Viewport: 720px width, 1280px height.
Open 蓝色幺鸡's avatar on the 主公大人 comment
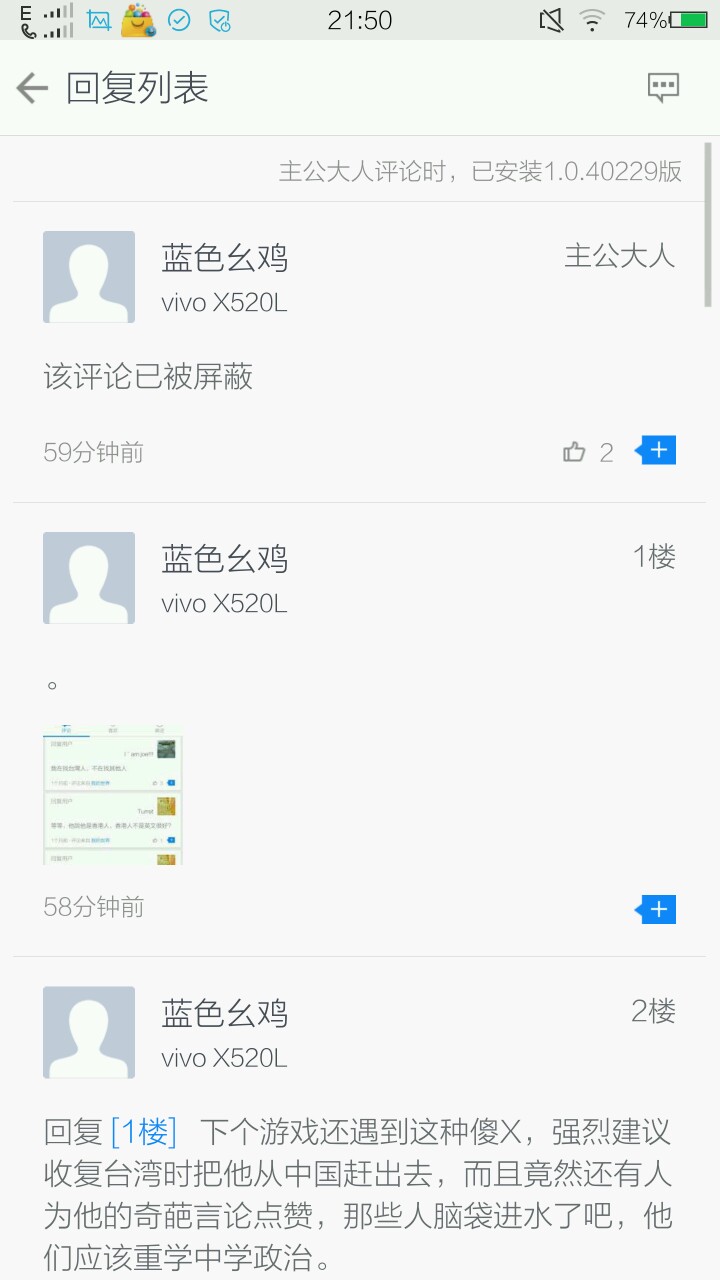point(89,277)
